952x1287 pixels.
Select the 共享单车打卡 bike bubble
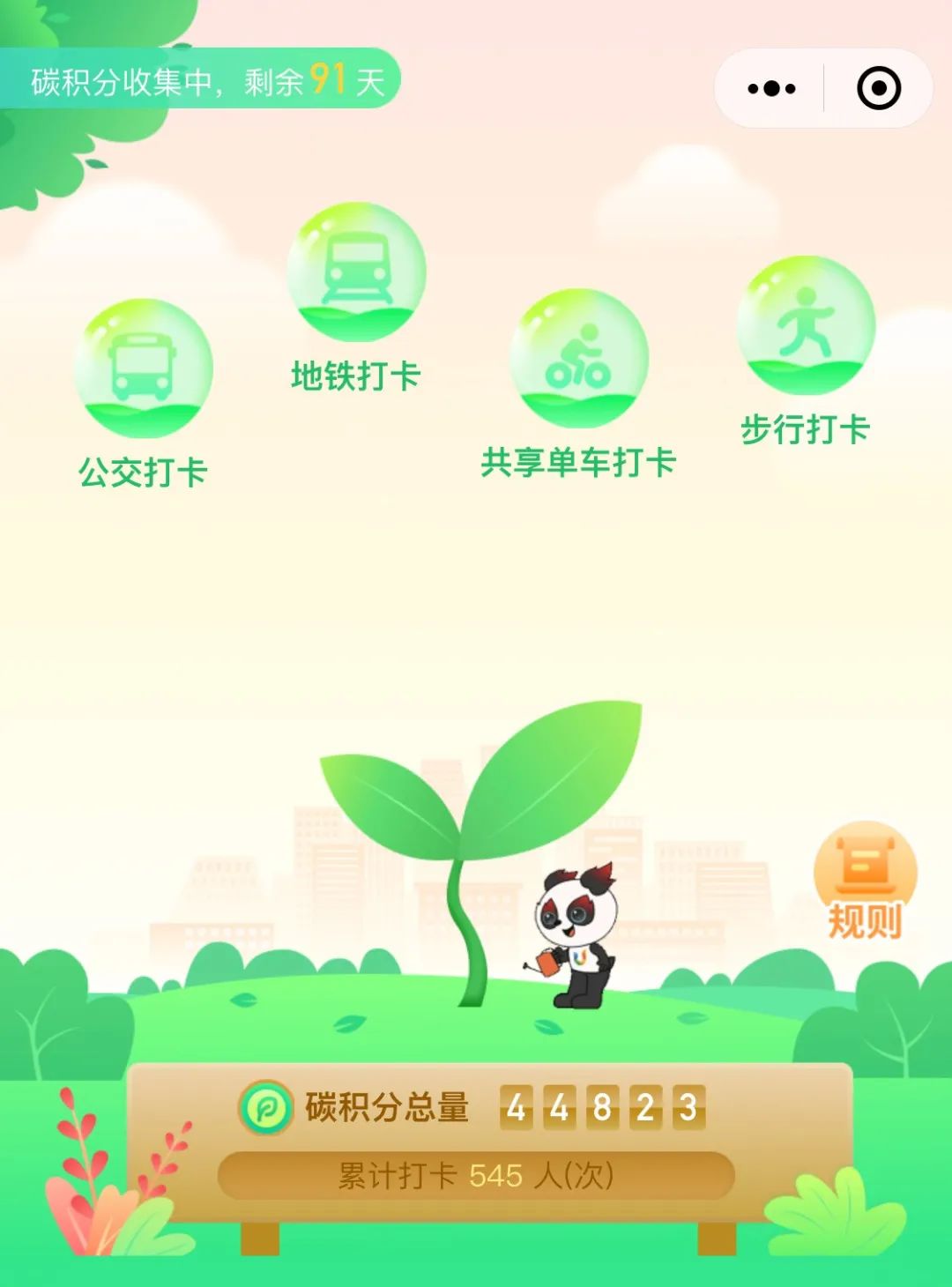tap(579, 359)
